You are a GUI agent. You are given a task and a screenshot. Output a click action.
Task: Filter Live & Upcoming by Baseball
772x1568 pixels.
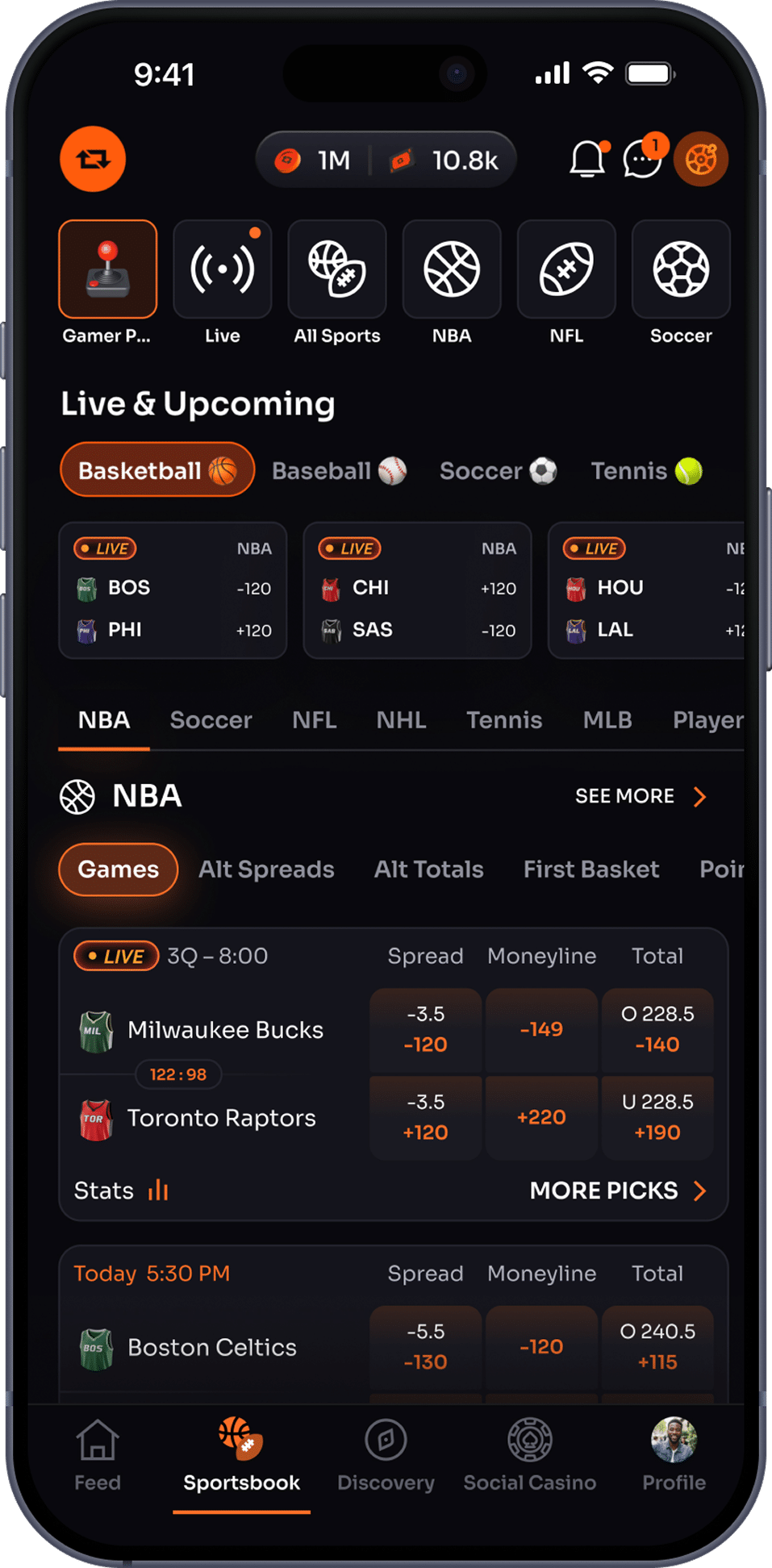339,470
